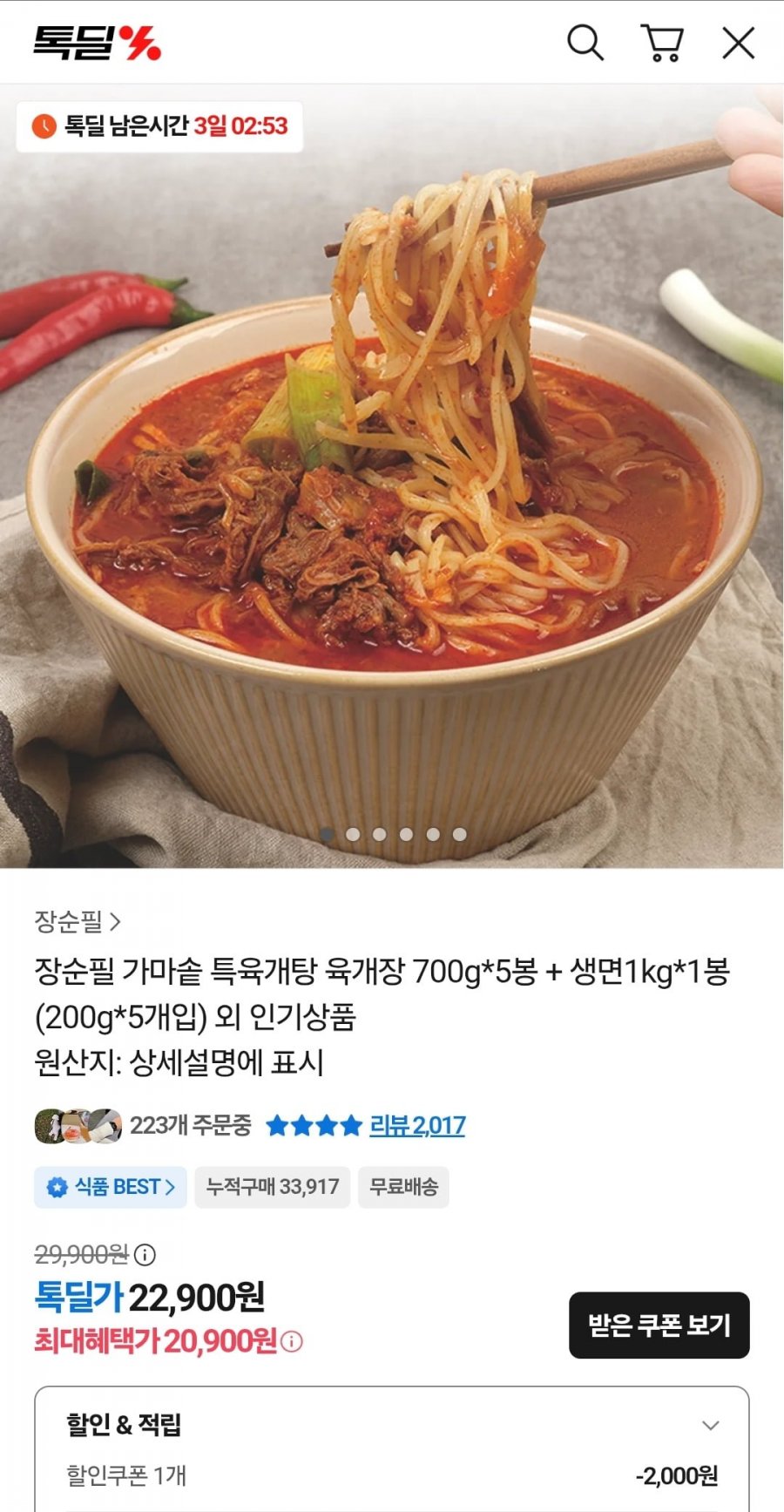Tap the 식품 BEST chip

(x=111, y=1187)
